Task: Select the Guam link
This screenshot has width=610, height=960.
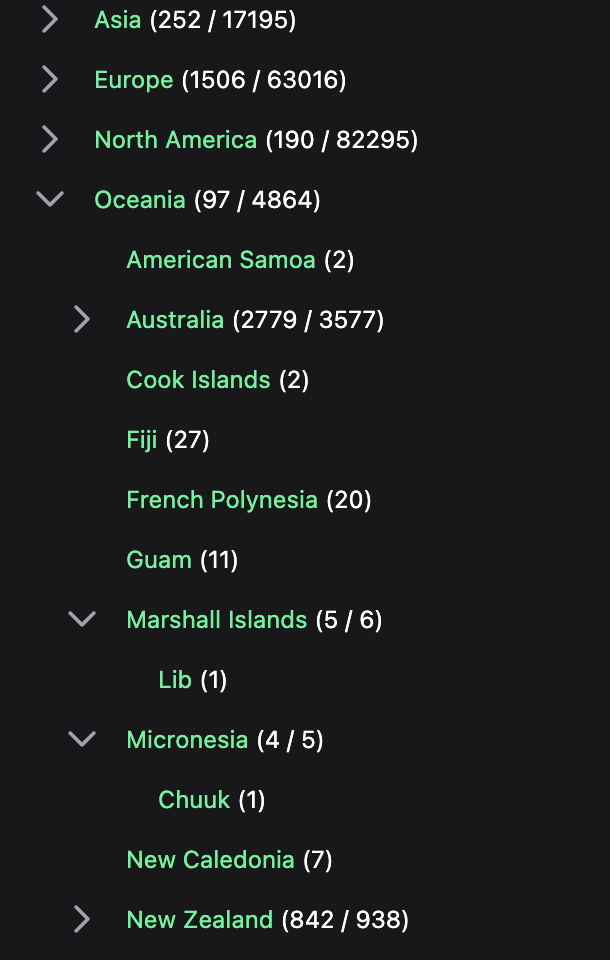Action: [159, 560]
